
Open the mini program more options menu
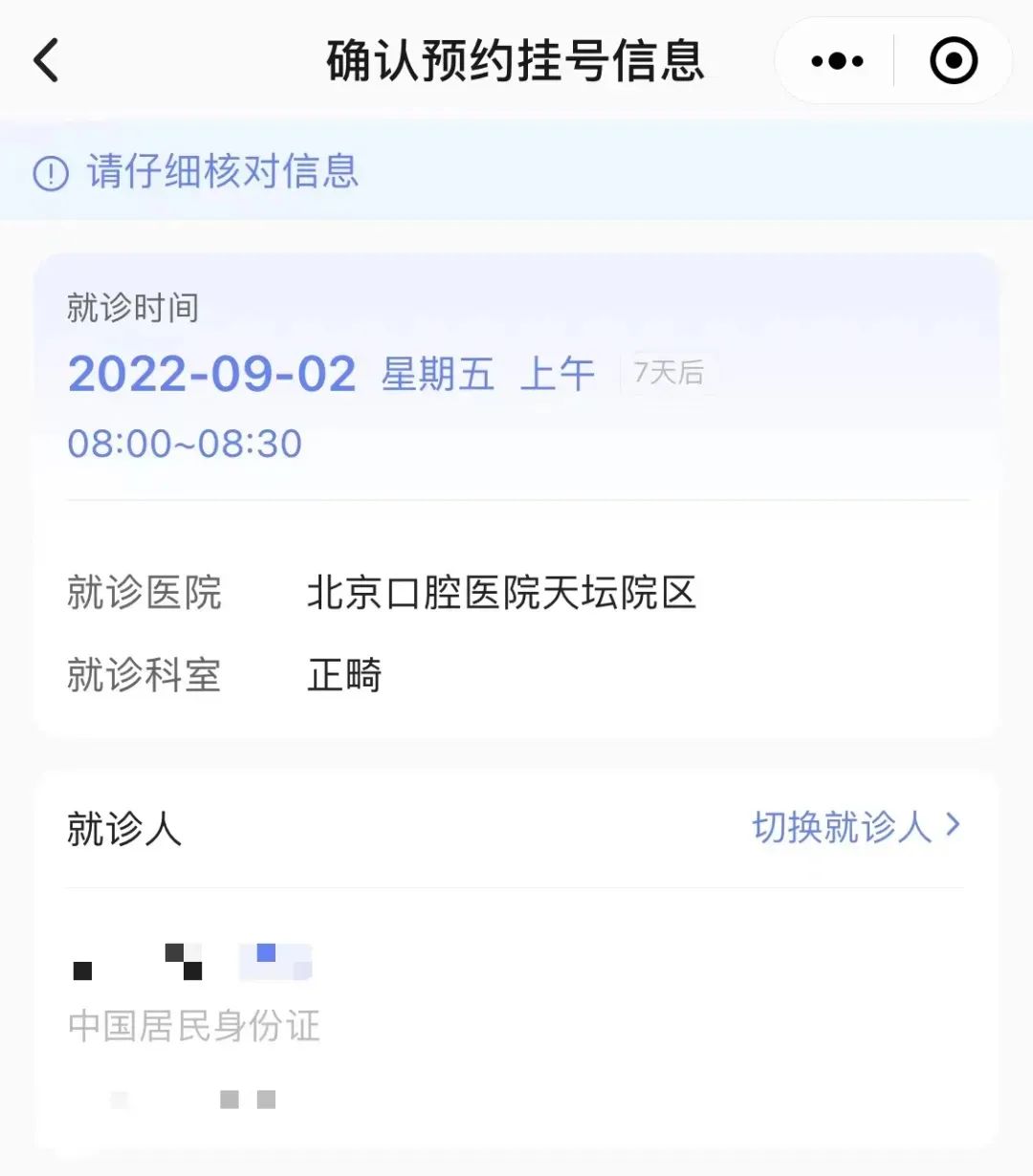[837, 61]
